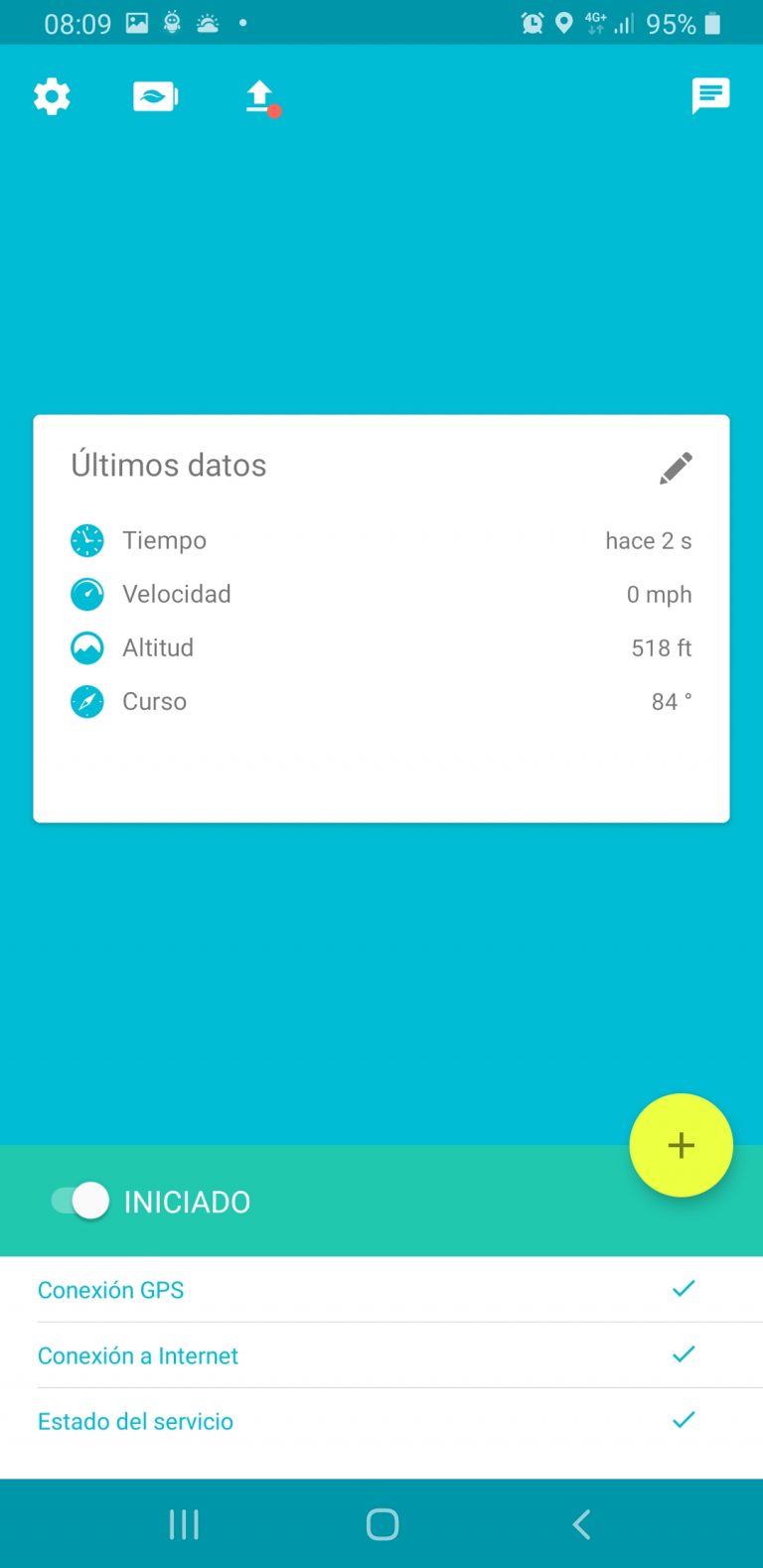Go back with the navigation bar arrow
The image size is (763, 1568).
[581, 1523]
